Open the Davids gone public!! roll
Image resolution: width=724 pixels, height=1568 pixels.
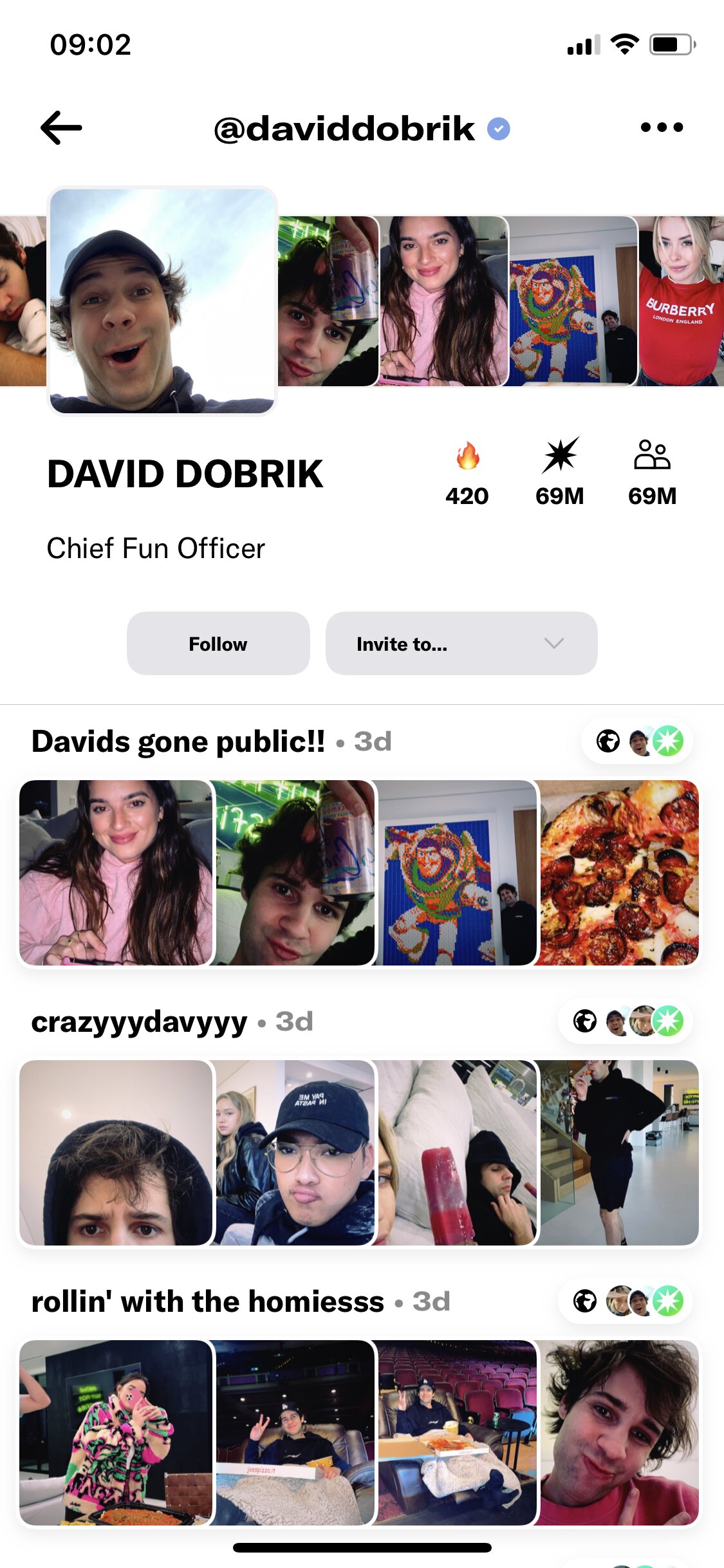pyautogui.click(x=178, y=742)
